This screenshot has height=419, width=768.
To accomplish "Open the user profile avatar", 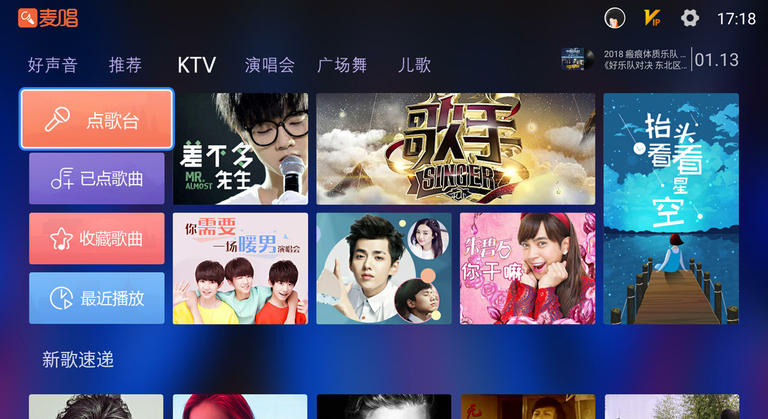I will (x=615, y=18).
